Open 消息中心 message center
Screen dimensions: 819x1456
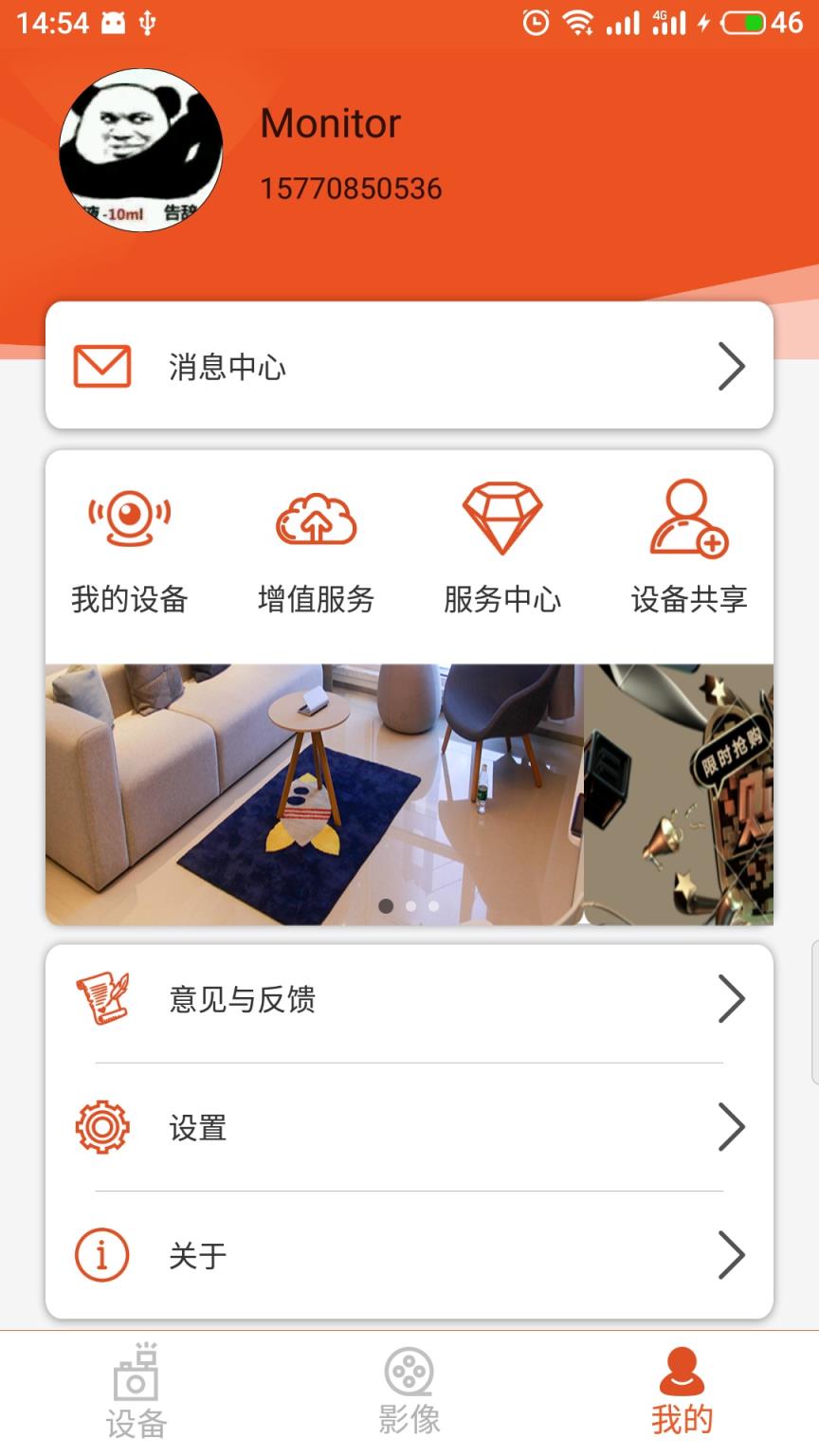(x=409, y=366)
